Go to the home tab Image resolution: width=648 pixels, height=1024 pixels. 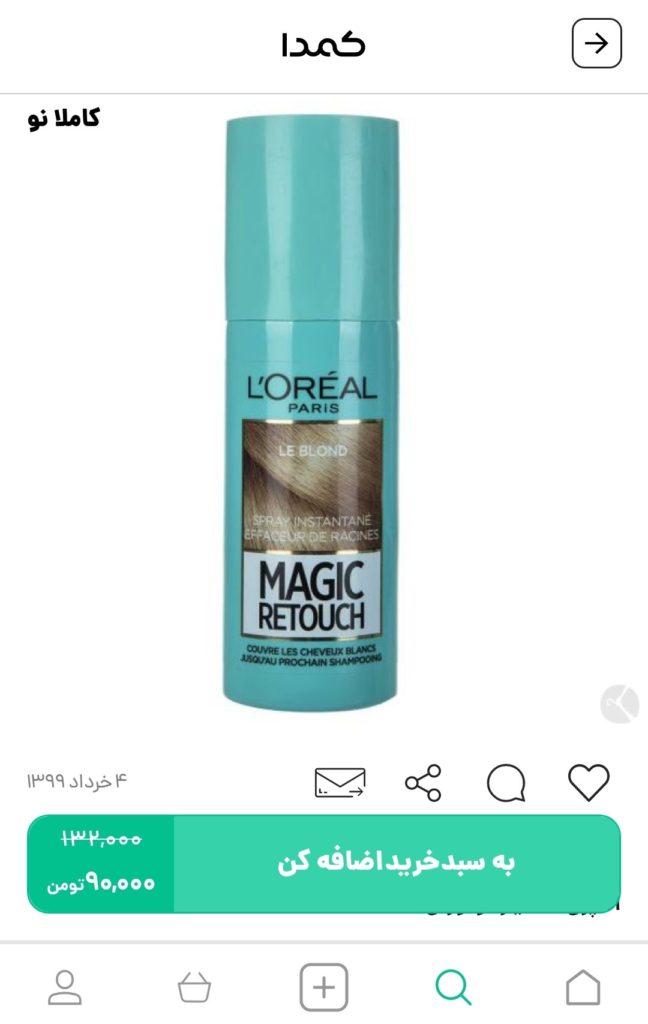[x=583, y=988]
